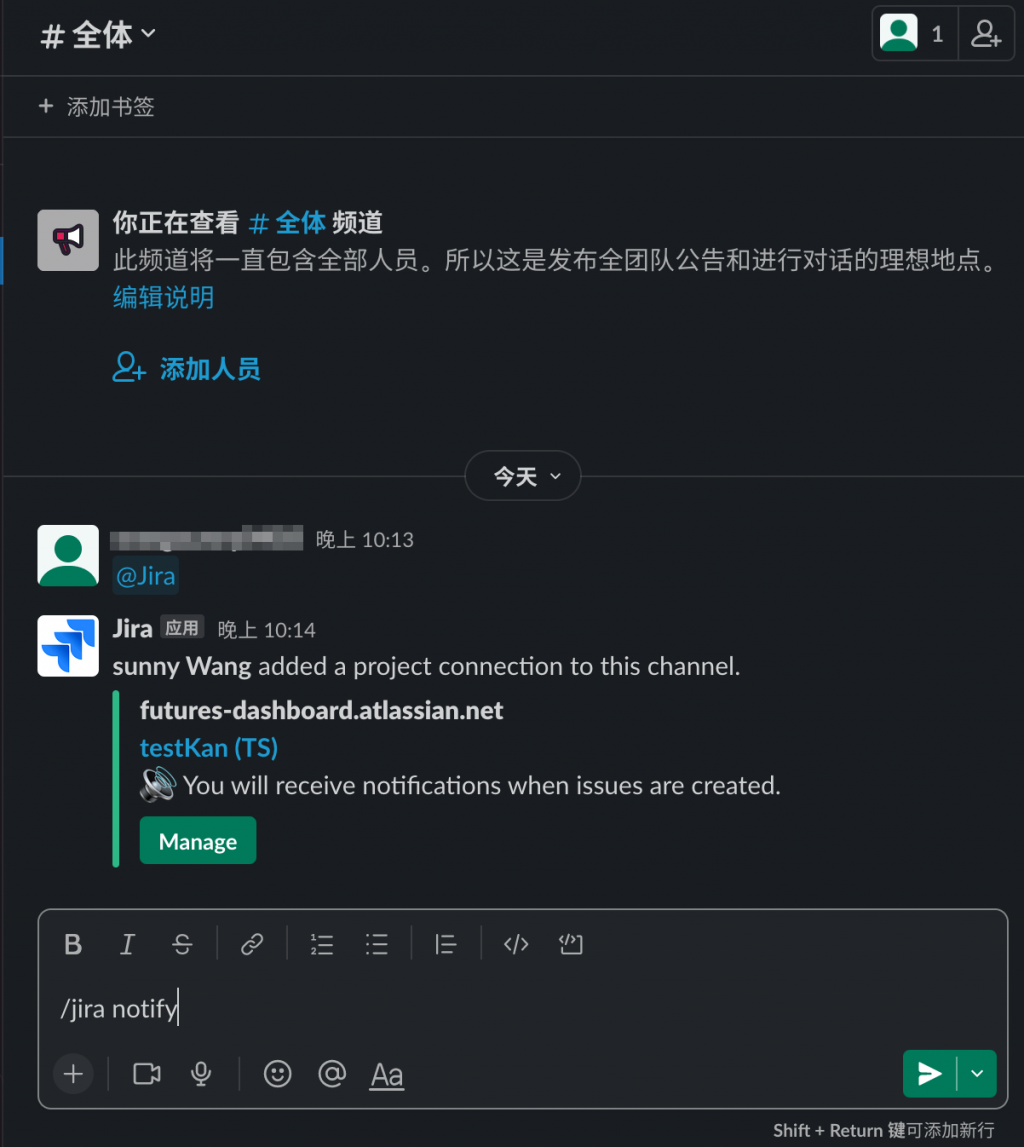Insert a code block
1024x1147 pixels.
(x=571, y=944)
